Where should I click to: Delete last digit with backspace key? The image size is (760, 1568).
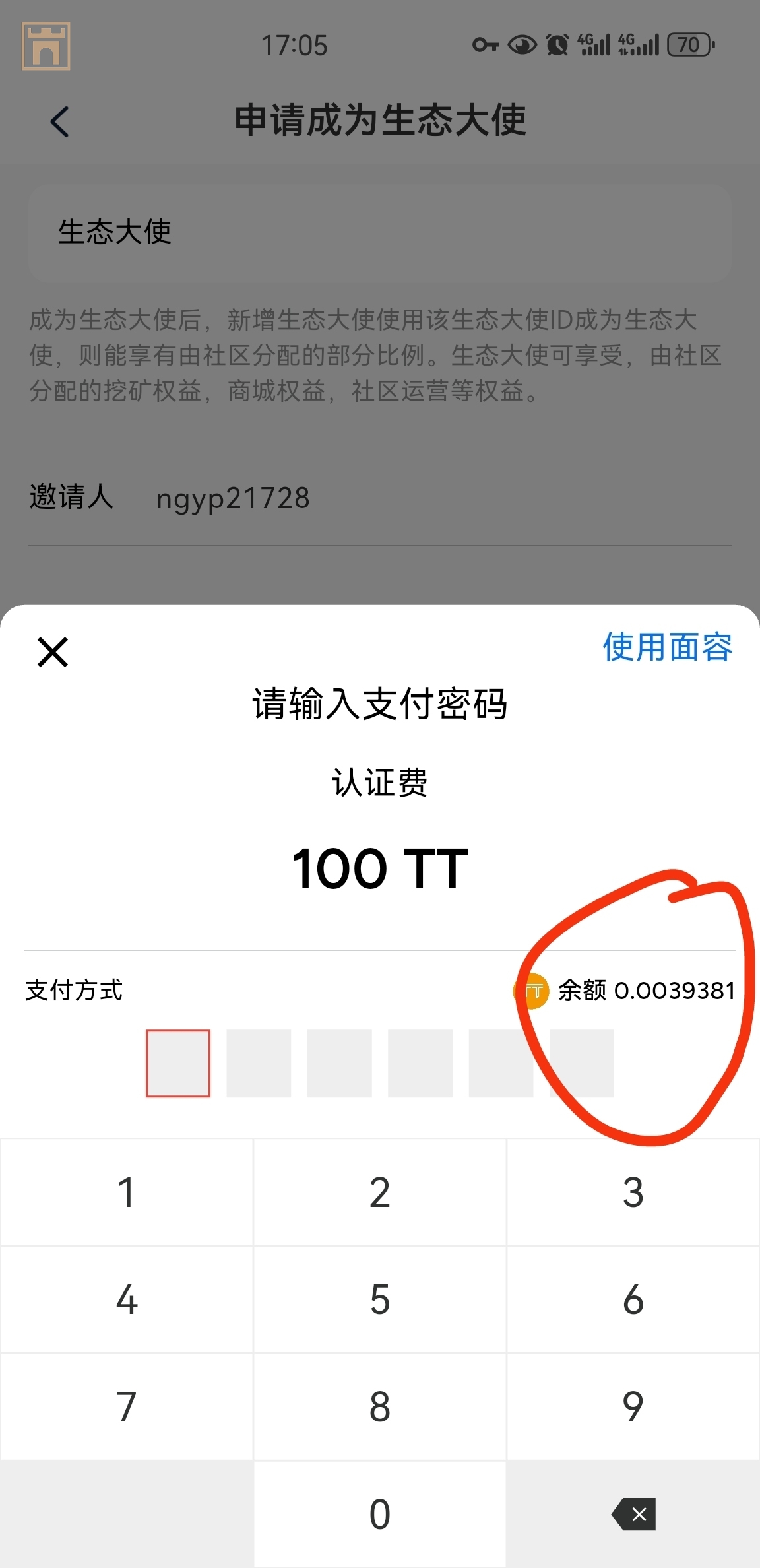(x=635, y=1514)
